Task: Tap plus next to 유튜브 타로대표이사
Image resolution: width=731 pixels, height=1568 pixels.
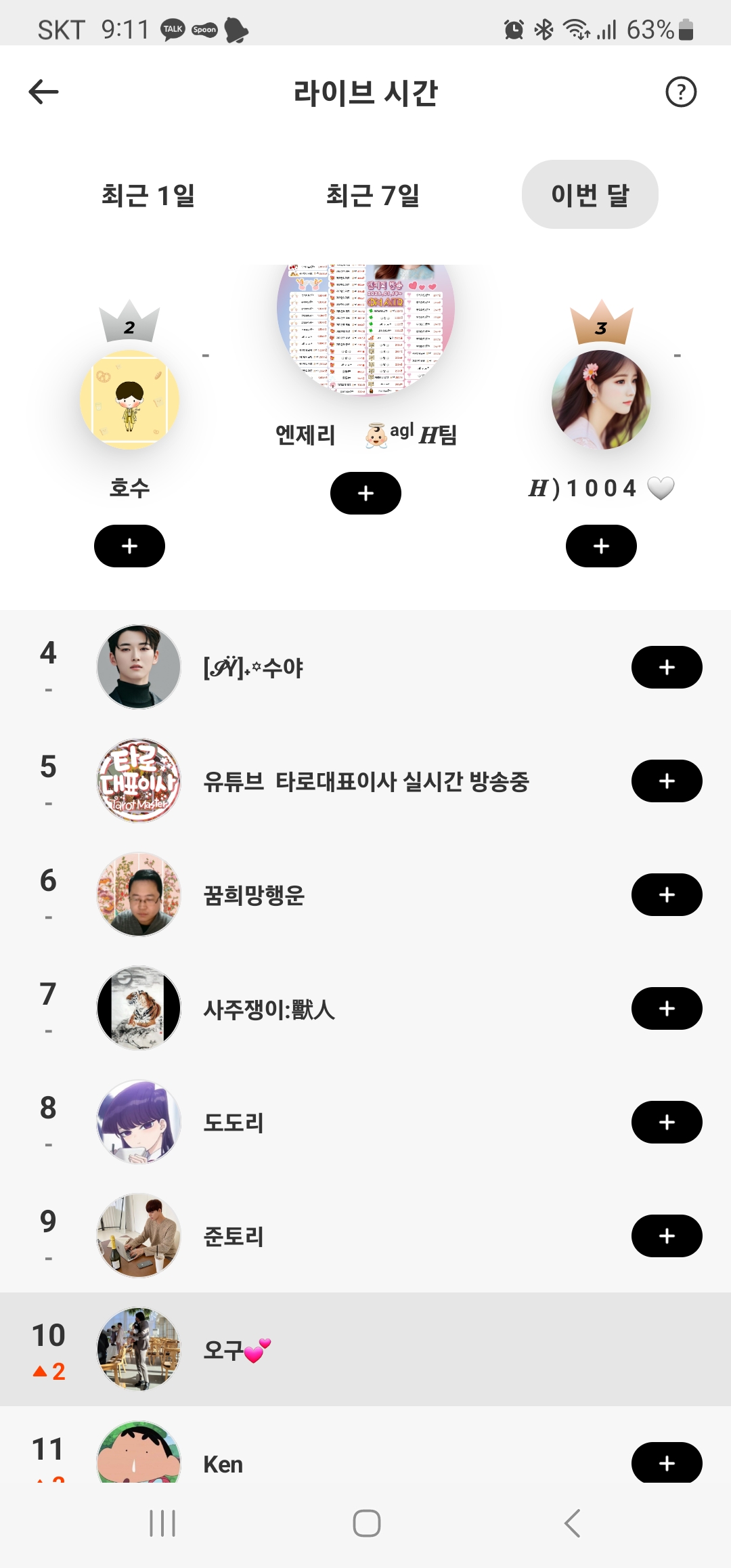Action: [x=667, y=781]
